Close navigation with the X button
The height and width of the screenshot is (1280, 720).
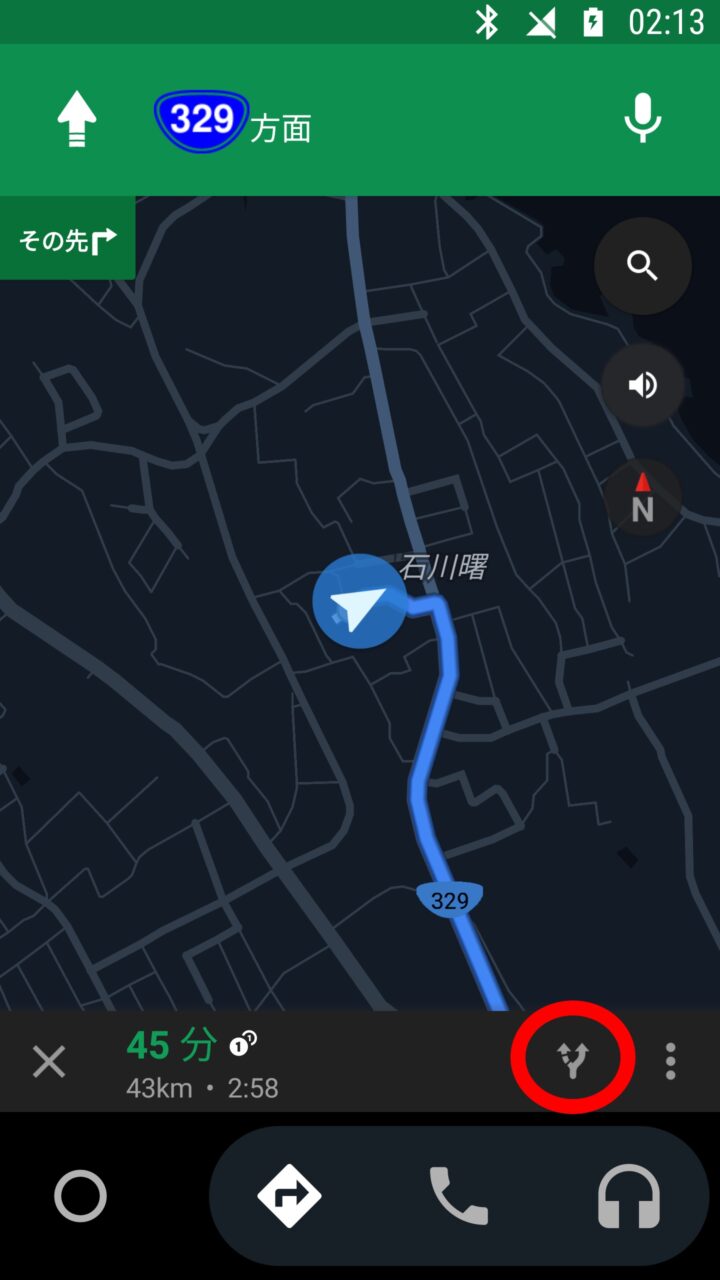click(x=49, y=1061)
